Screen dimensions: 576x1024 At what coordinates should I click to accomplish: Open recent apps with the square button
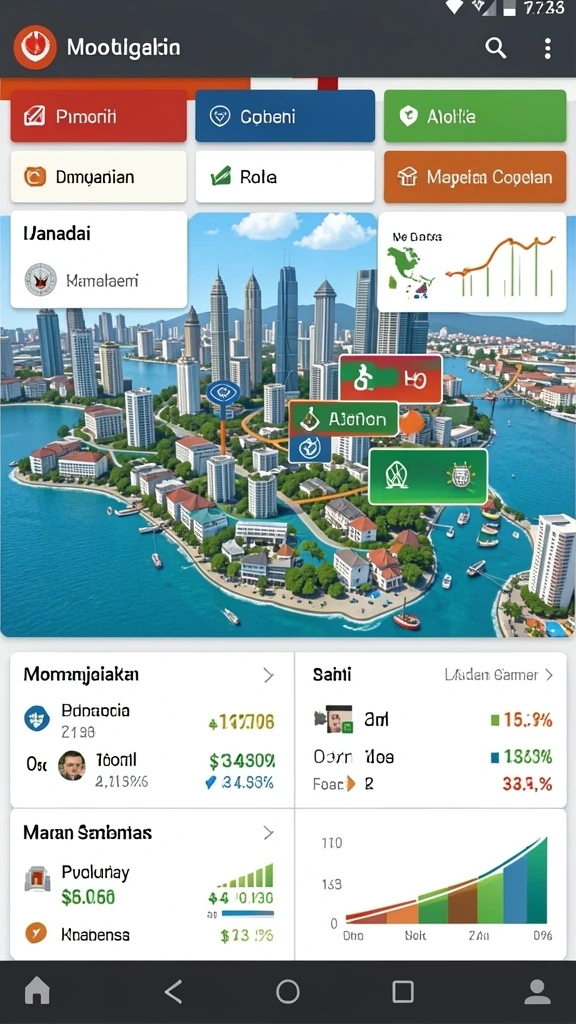tap(403, 991)
